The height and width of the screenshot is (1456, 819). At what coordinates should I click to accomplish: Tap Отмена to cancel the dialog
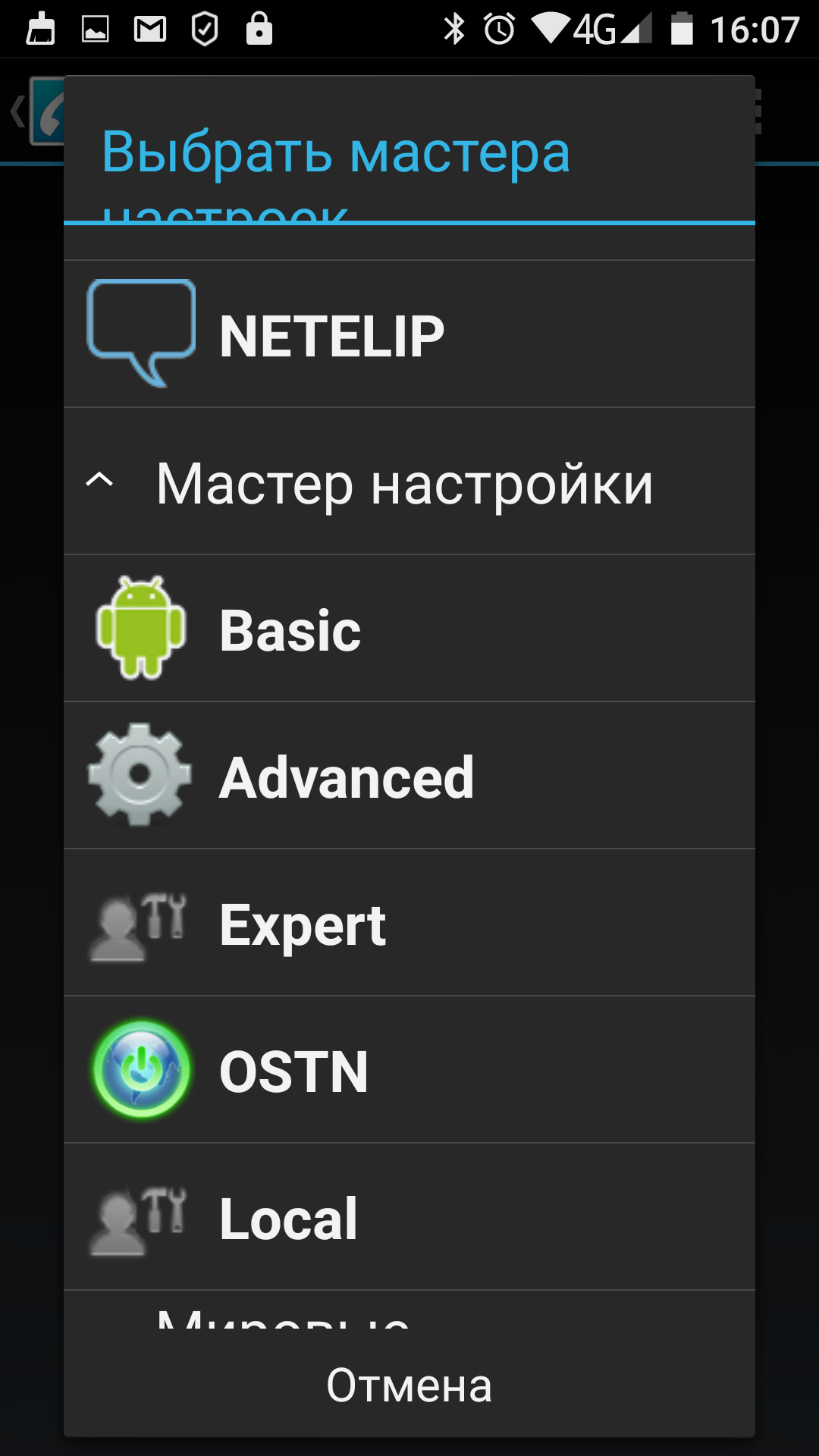click(409, 1385)
